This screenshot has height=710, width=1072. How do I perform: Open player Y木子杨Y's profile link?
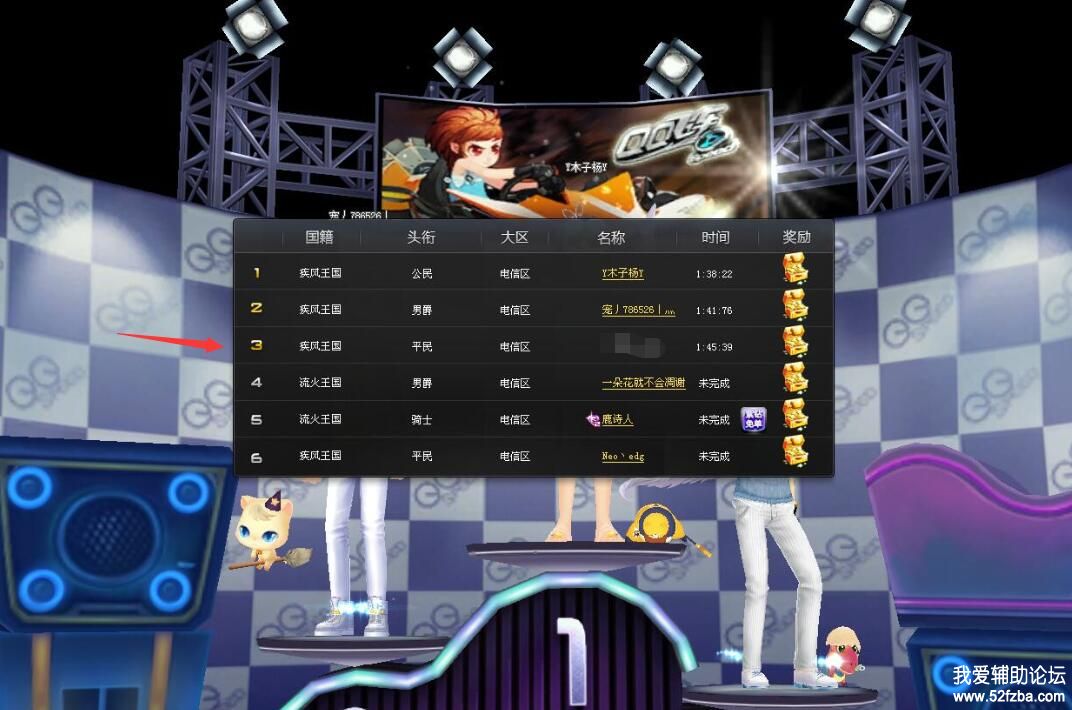click(622, 273)
